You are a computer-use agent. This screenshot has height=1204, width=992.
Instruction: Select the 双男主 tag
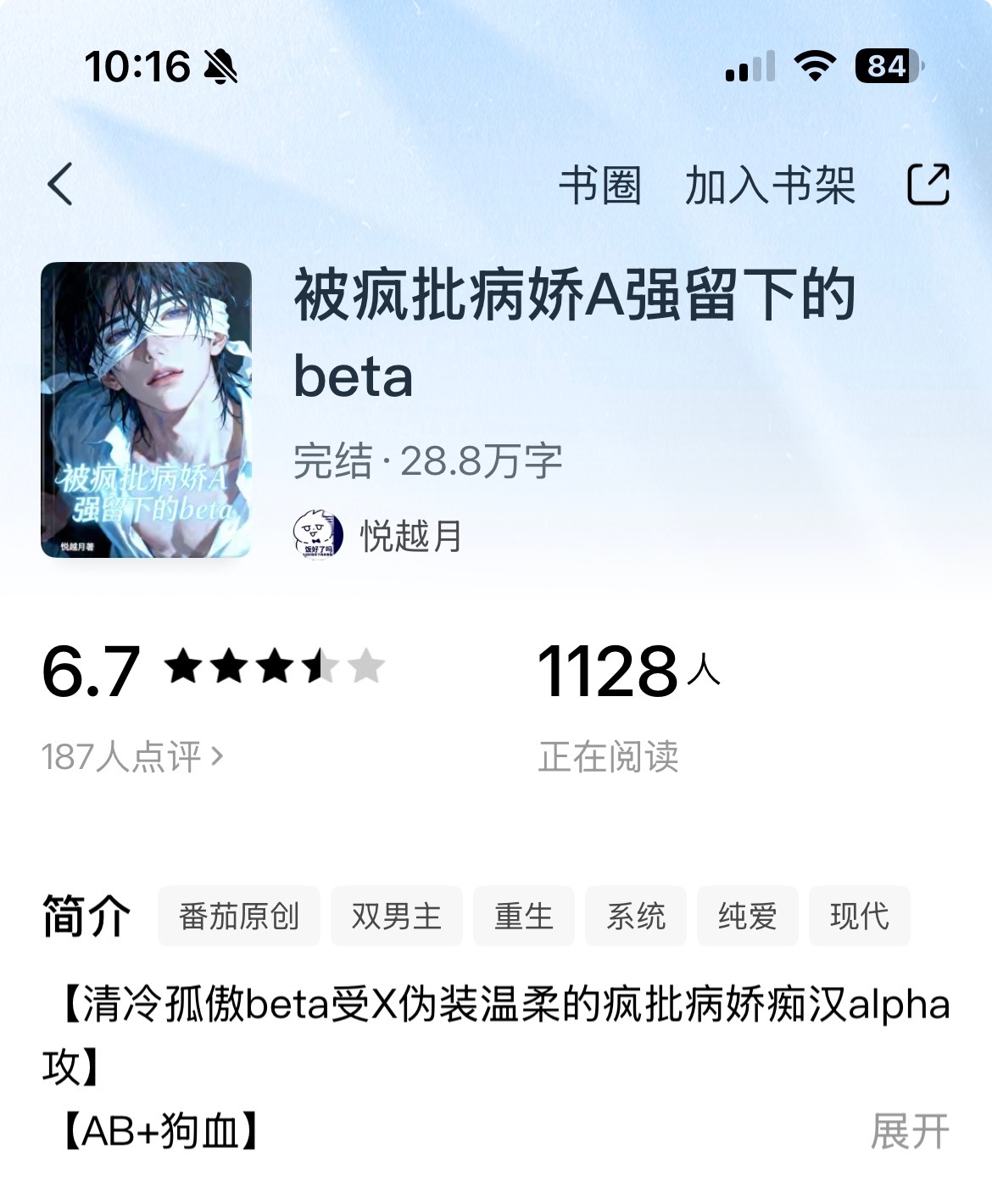pos(397,916)
